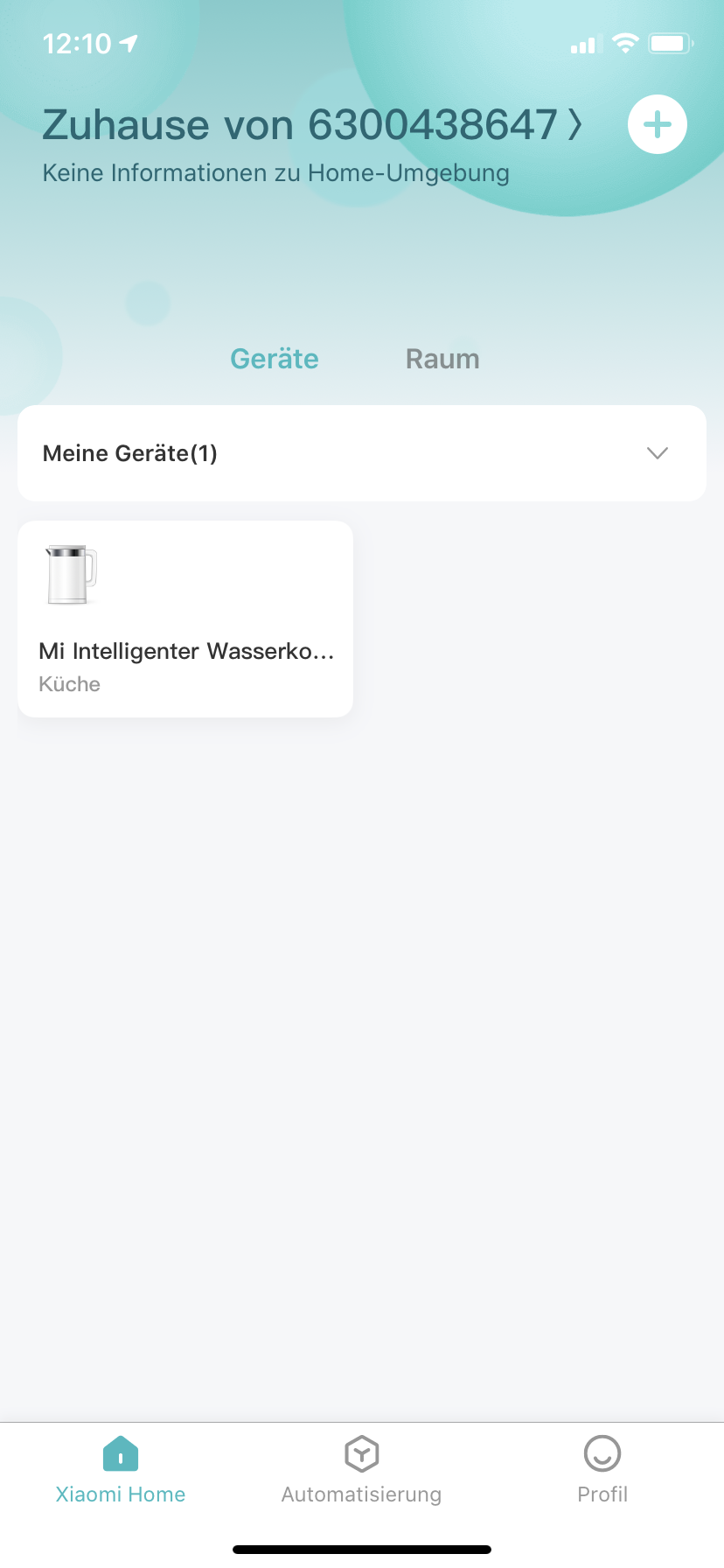
Task: Open the Mi Intelligenter Wasserkocher device card
Action: [185, 619]
